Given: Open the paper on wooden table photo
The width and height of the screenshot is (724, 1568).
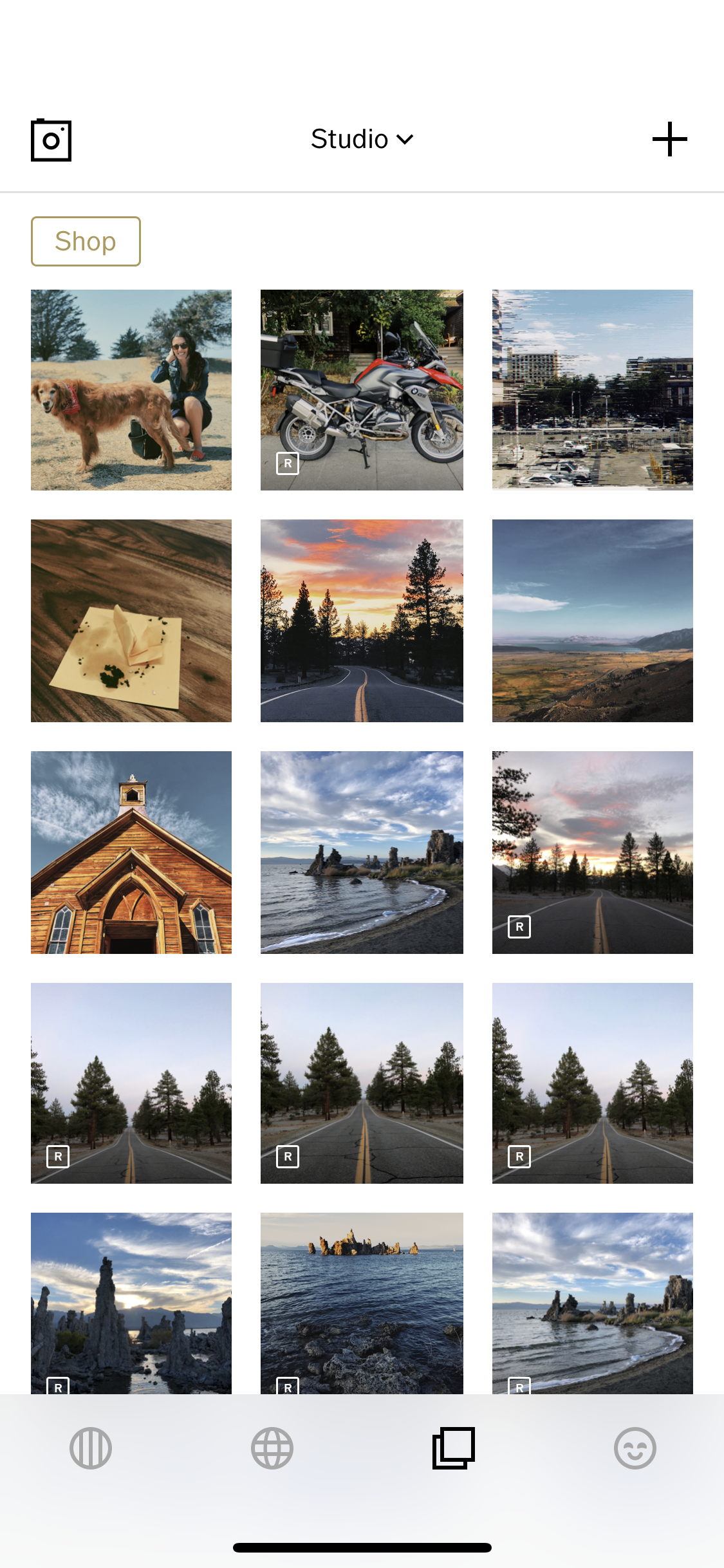Looking at the screenshot, I should 131,621.
